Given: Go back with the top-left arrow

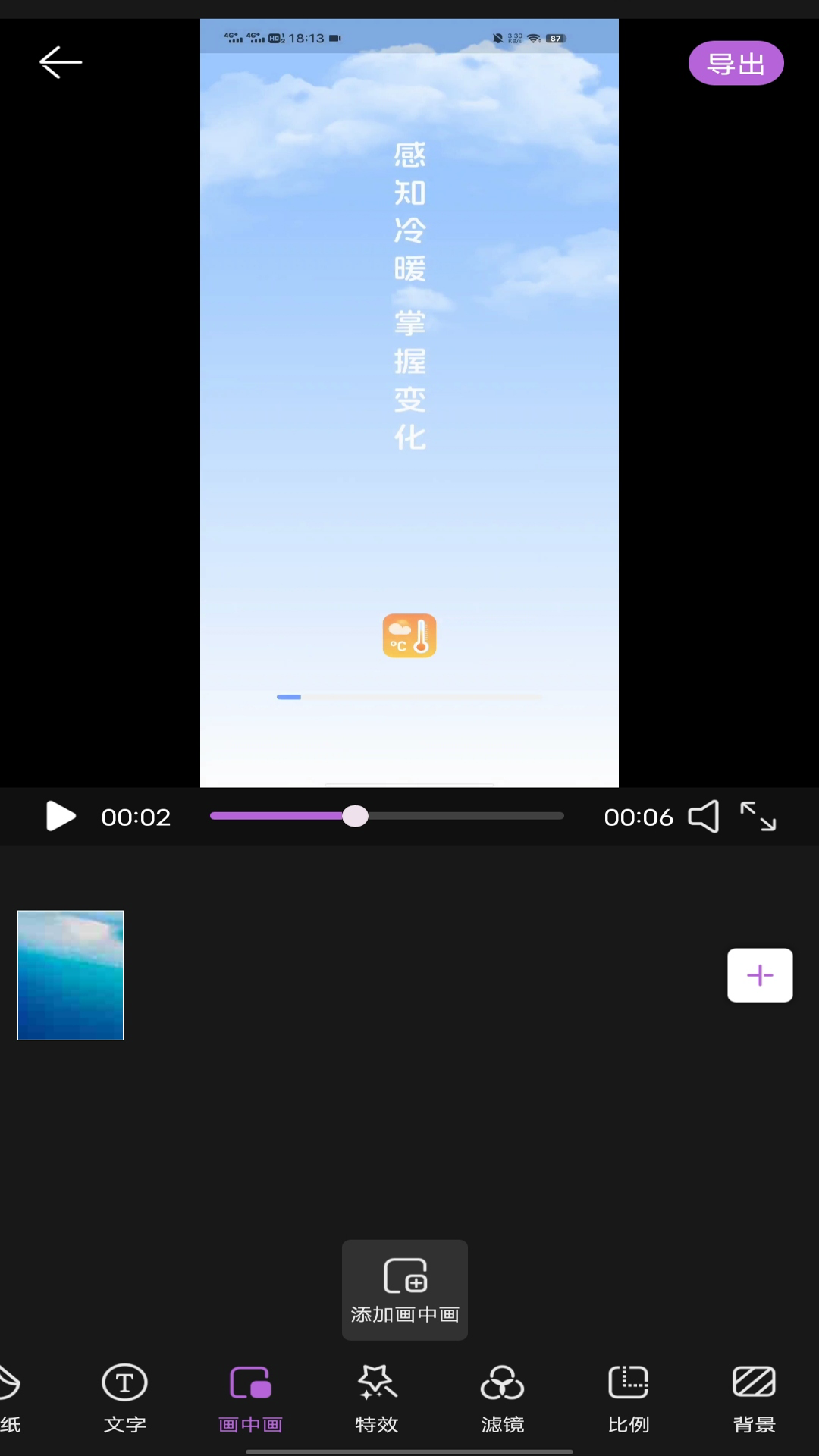Looking at the screenshot, I should 60,62.
